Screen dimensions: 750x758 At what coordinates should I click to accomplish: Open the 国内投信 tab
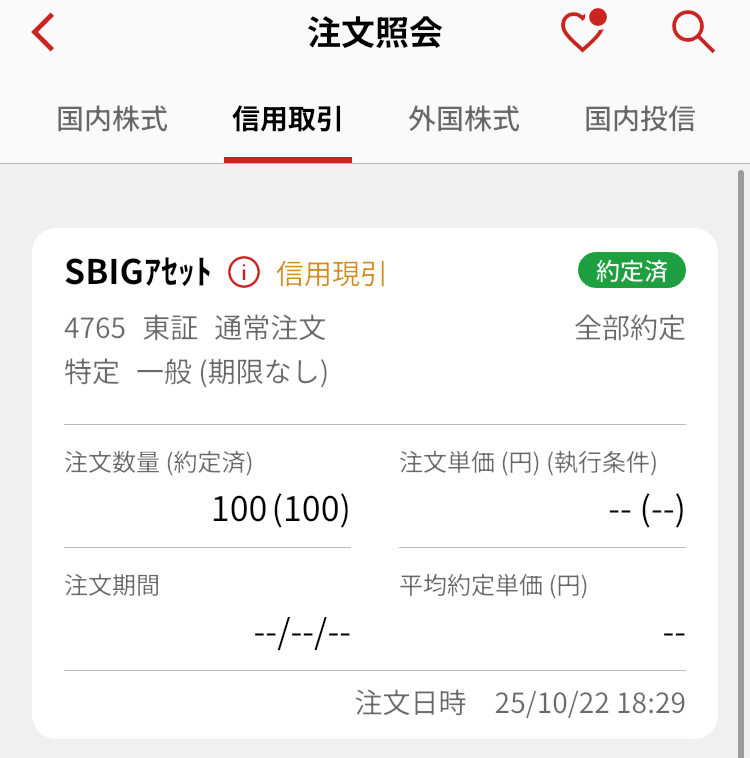(640, 120)
